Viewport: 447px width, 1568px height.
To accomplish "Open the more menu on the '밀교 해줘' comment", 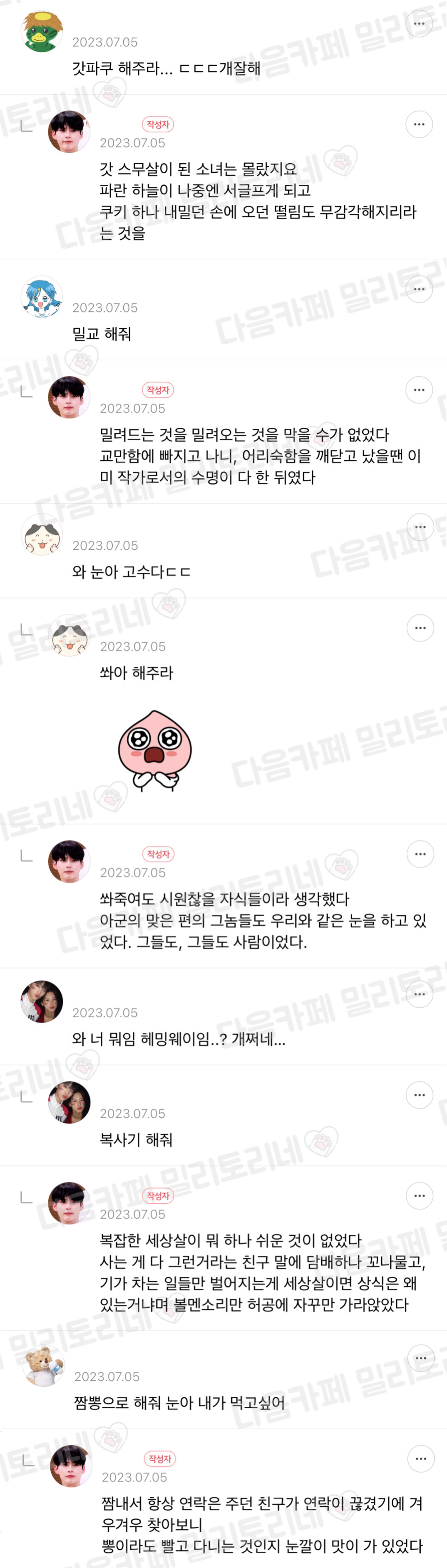I will pyautogui.click(x=419, y=288).
